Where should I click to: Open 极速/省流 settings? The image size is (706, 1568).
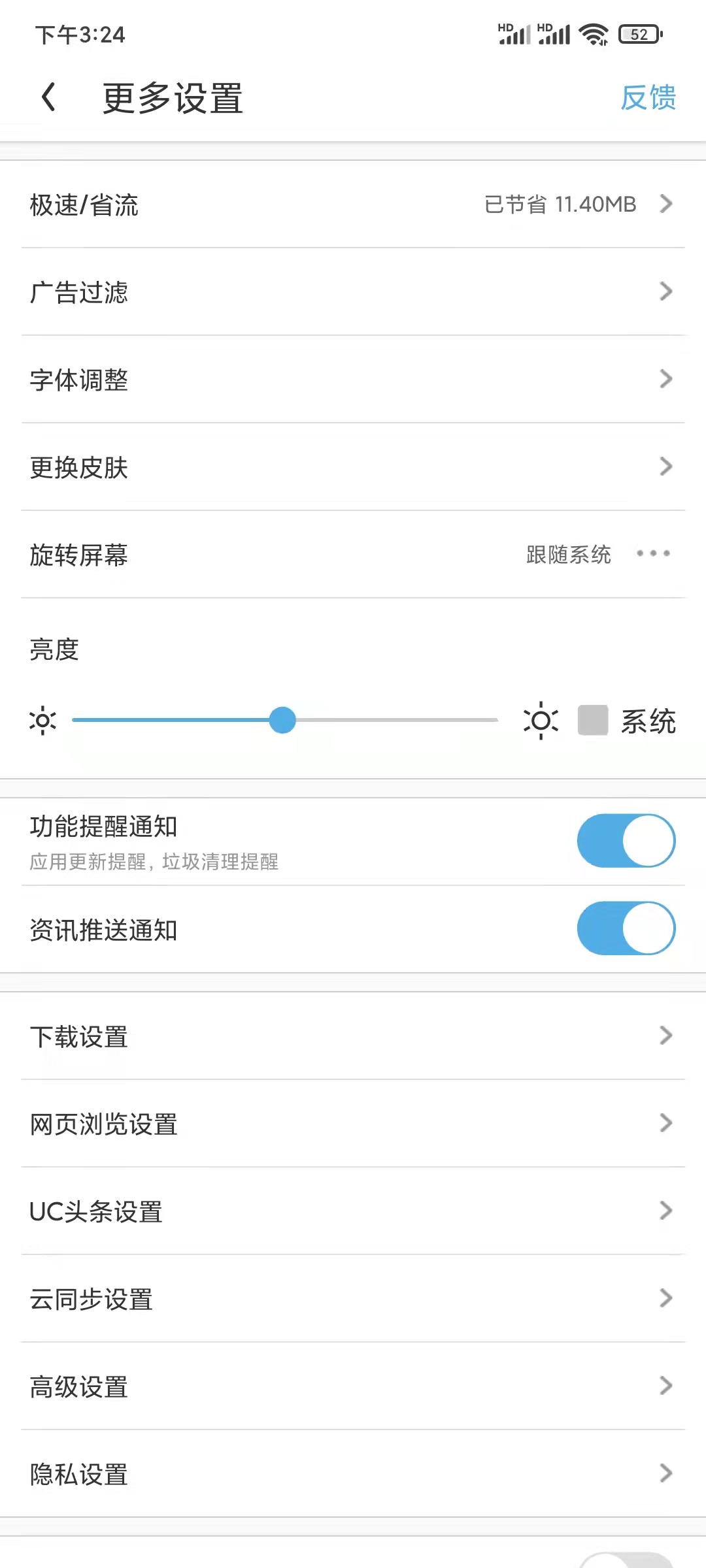353,204
